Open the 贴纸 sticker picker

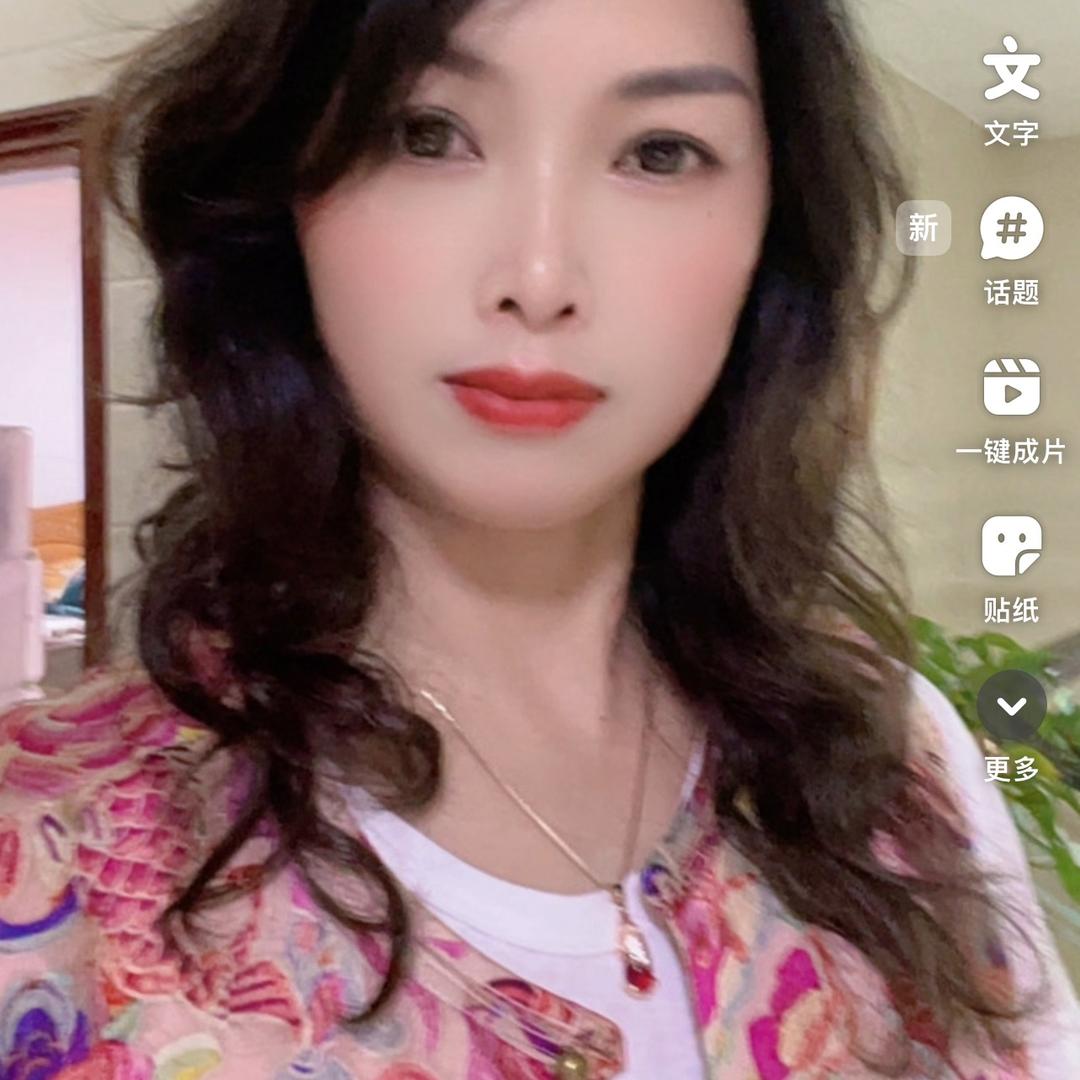click(x=1011, y=546)
